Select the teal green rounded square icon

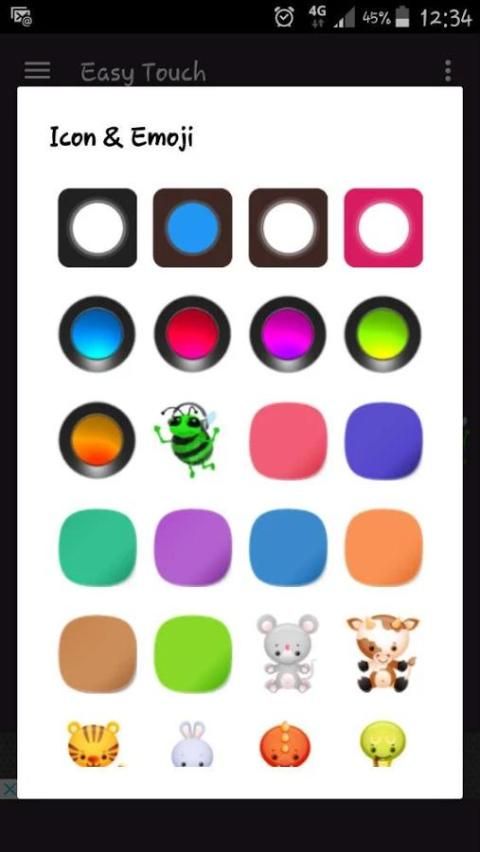97,547
